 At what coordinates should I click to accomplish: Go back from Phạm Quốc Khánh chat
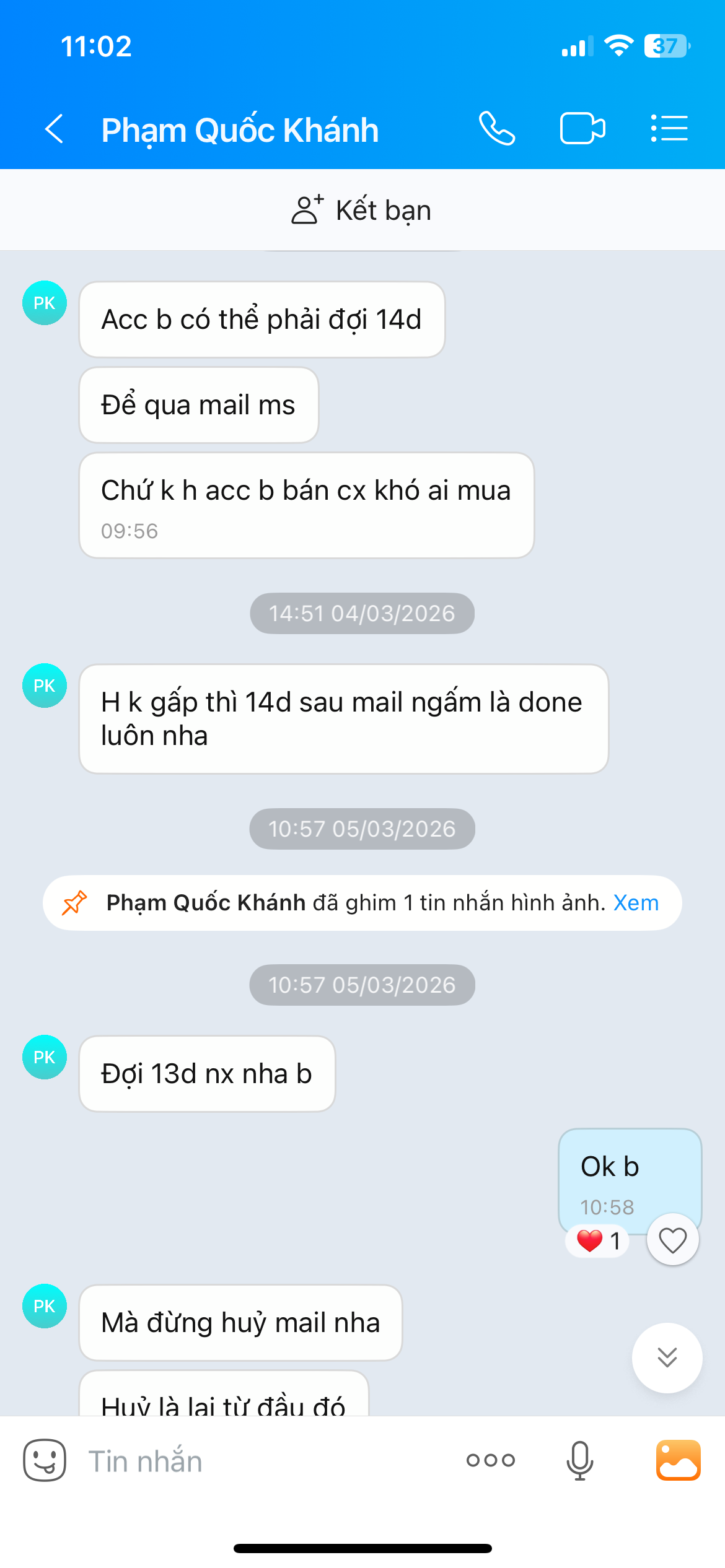tap(55, 129)
